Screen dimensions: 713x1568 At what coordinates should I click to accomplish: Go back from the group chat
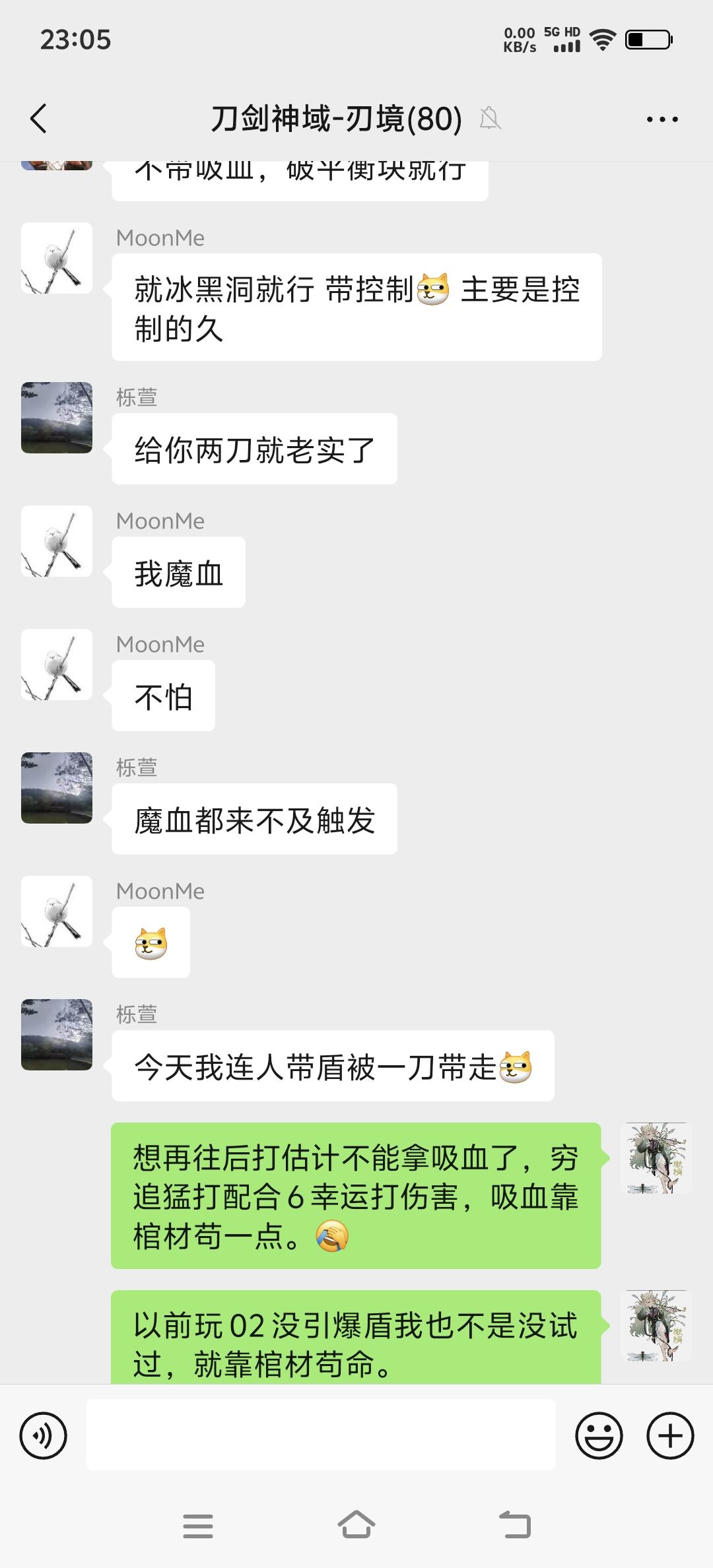point(39,119)
